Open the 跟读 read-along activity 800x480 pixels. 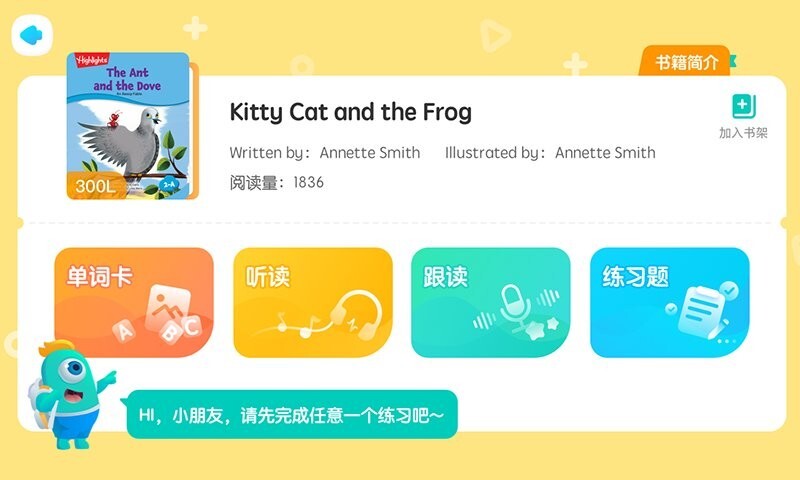(491, 302)
